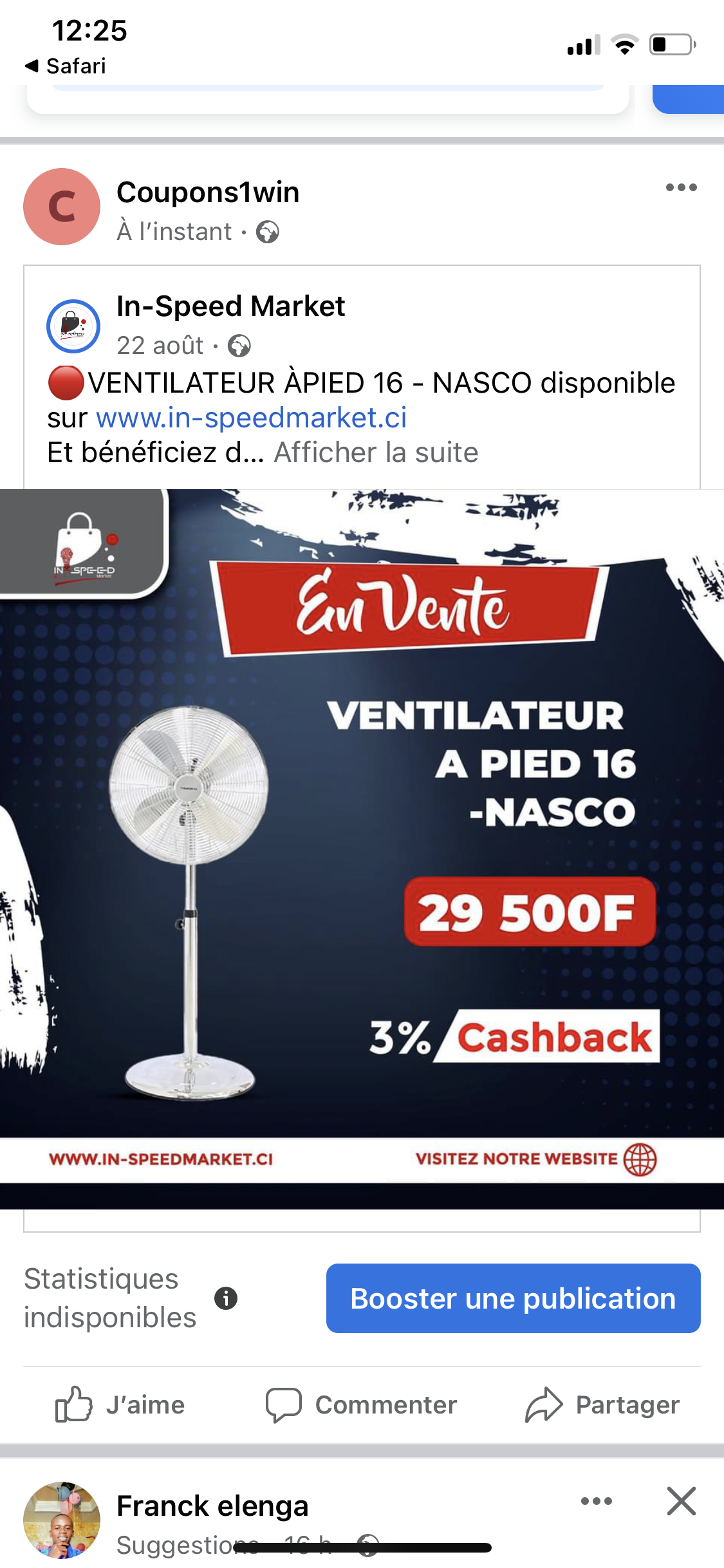
Task: Show info about Statistiques indisponibles
Action: 226,1298
